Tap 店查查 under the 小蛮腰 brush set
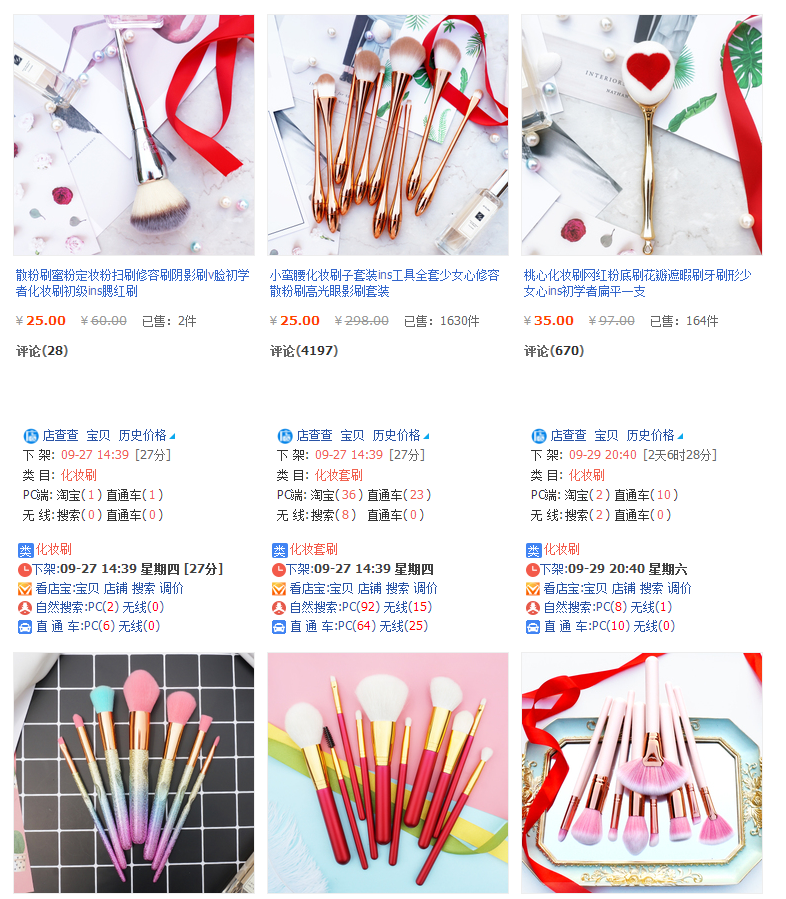 pos(313,436)
